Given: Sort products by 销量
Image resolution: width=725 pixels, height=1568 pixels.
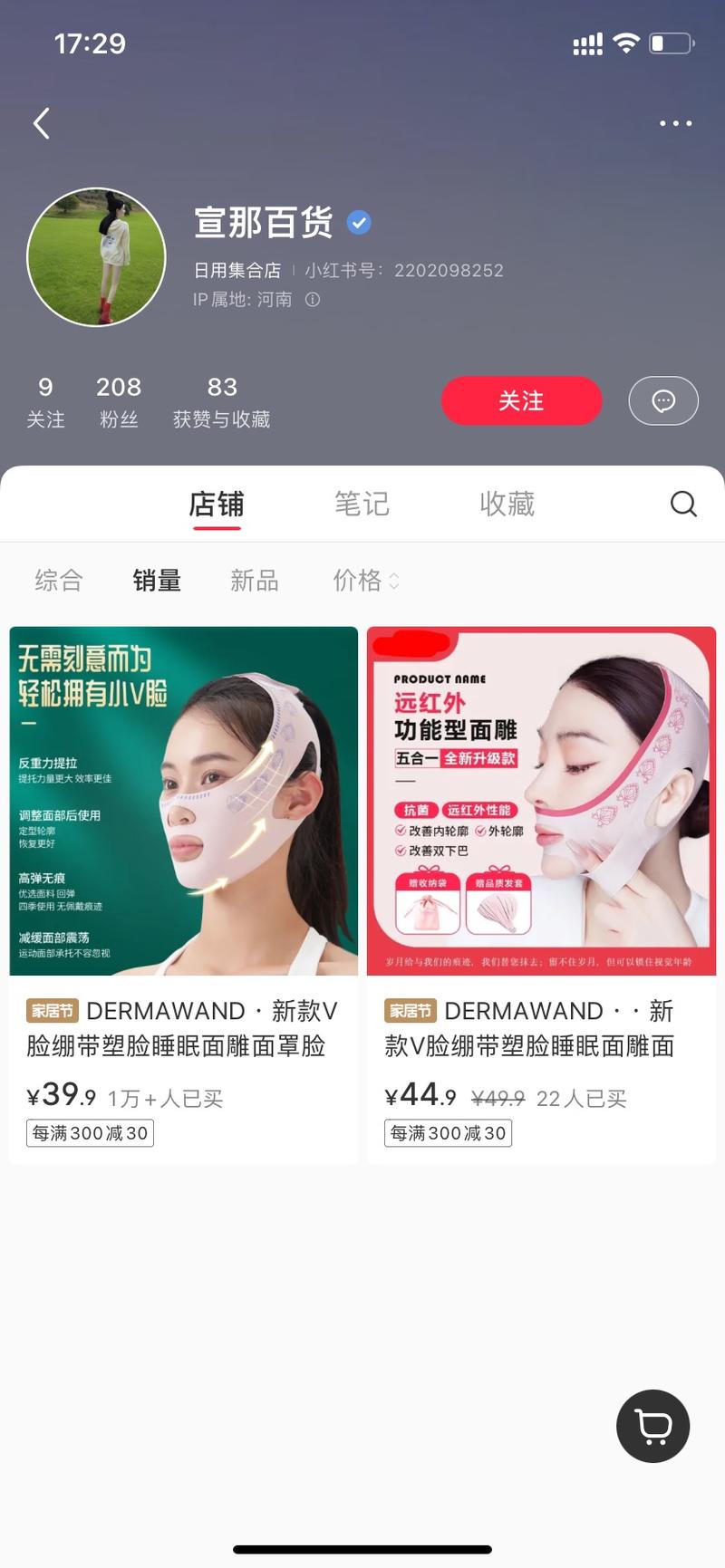Looking at the screenshot, I should pos(157,581).
